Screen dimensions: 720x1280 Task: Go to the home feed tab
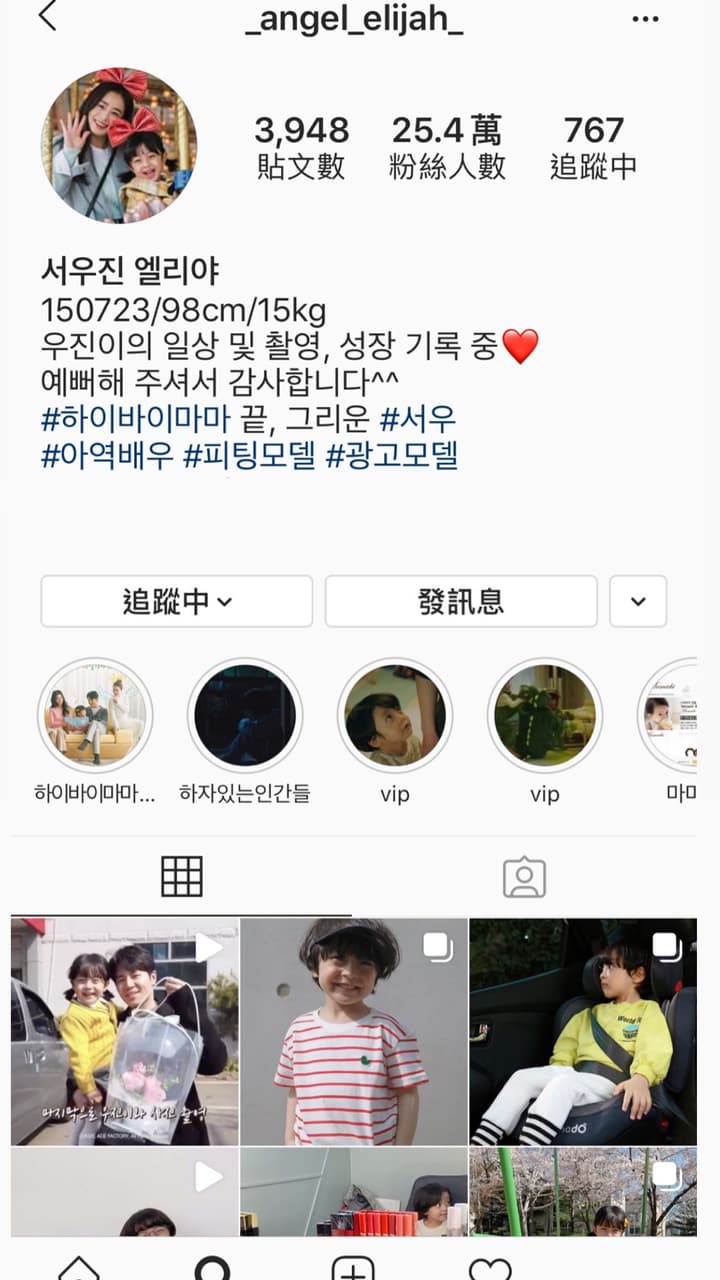pos(78,1268)
